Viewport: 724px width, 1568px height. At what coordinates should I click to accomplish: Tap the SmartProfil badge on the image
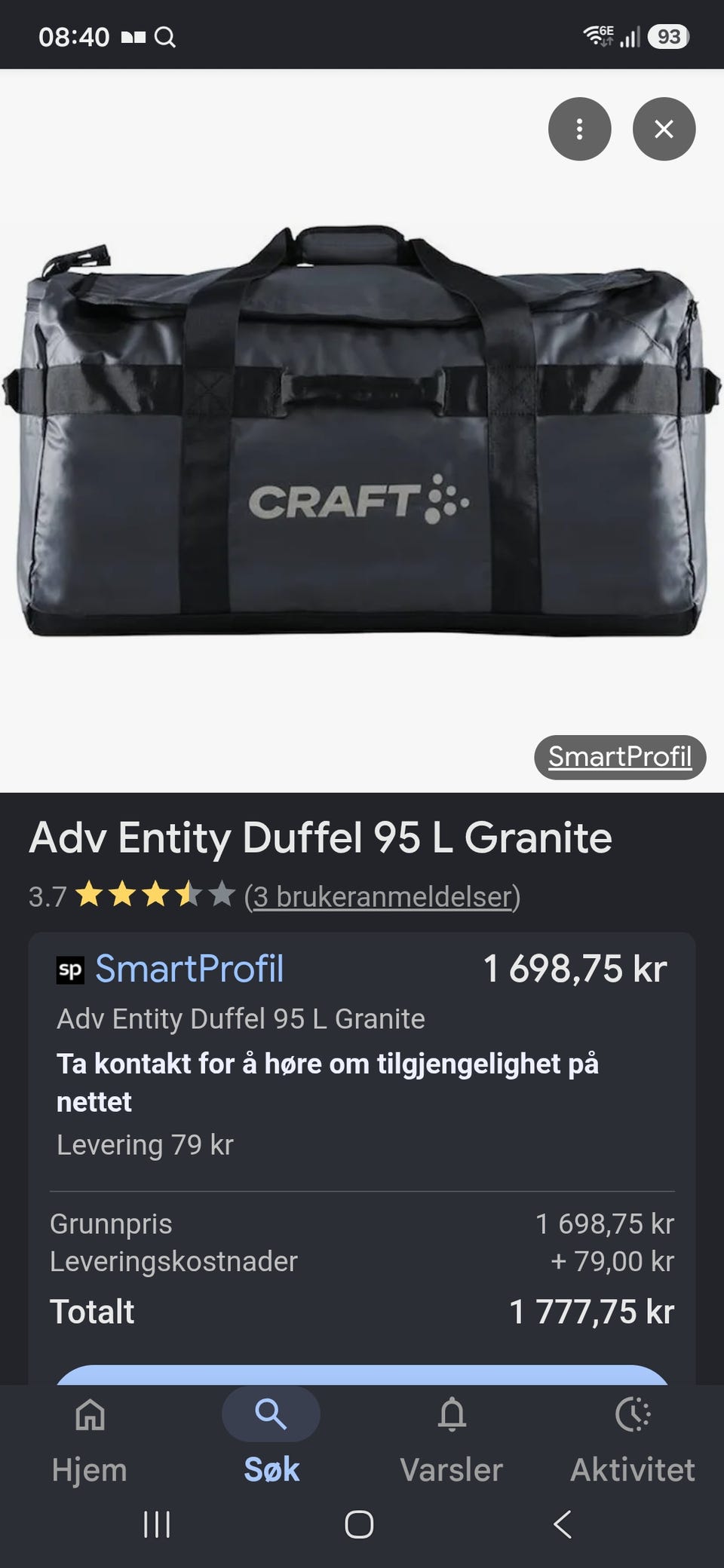click(x=620, y=757)
